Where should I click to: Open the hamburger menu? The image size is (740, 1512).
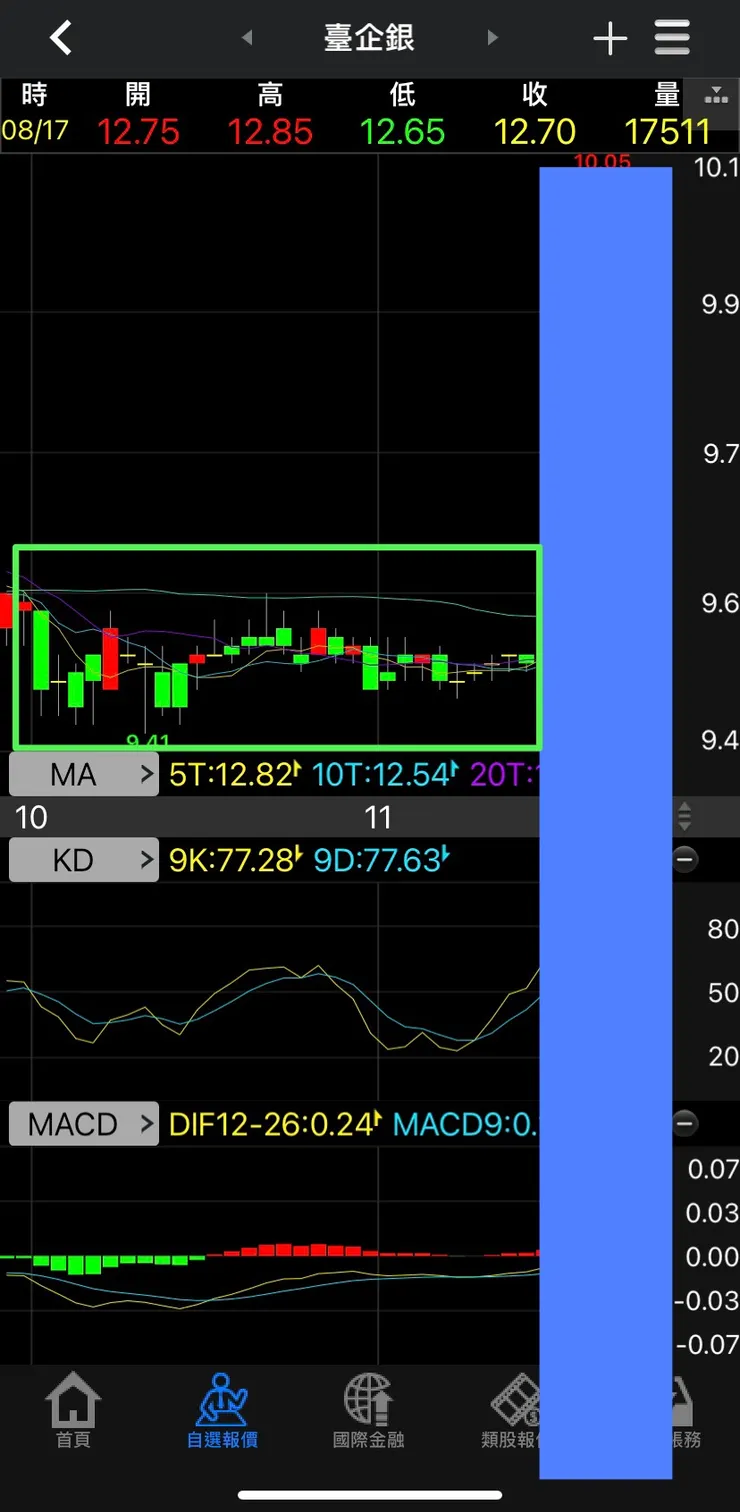[x=673, y=38]
